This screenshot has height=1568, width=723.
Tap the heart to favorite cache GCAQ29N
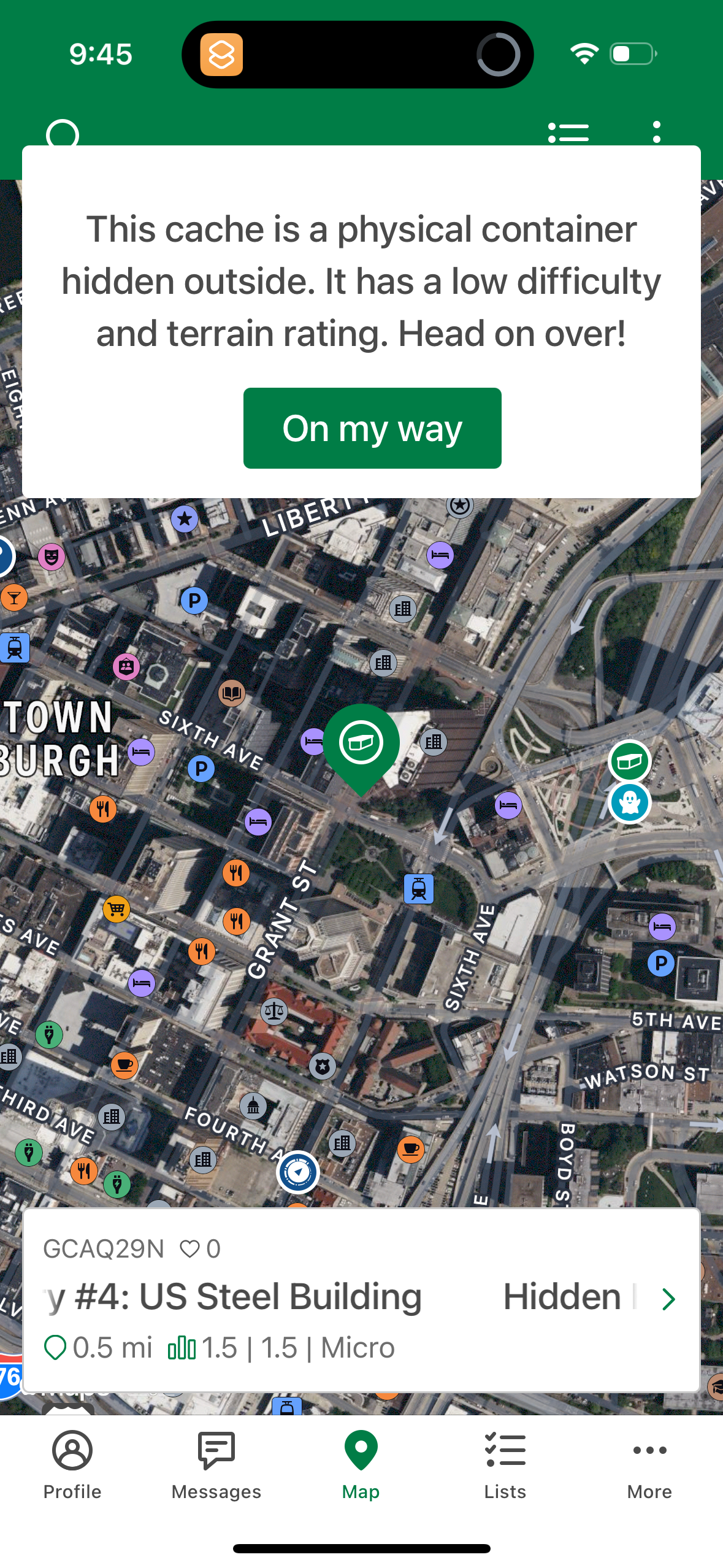tap(190, 1248)
